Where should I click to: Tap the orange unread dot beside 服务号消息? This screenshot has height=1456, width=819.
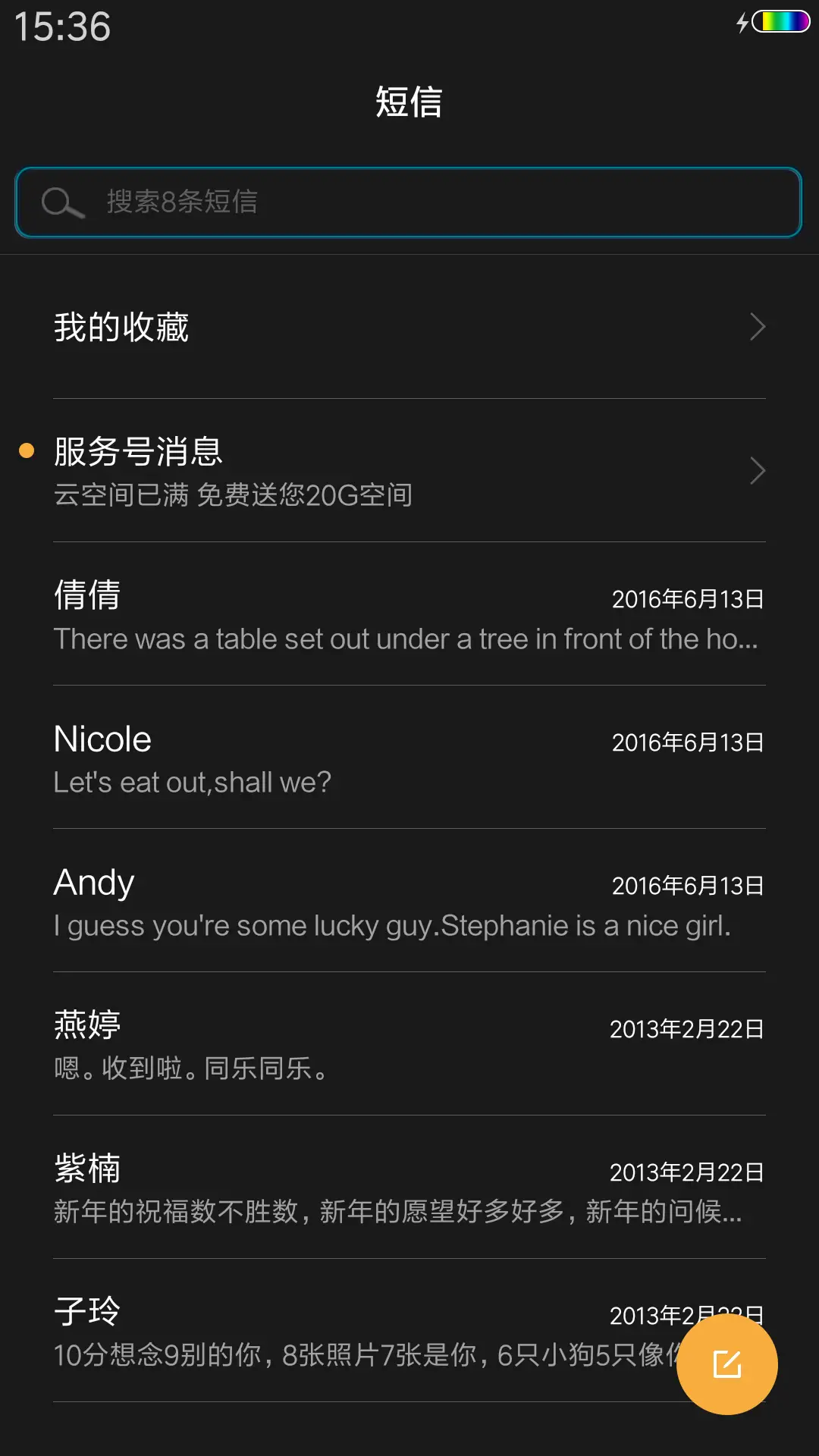click(x=27, y=450)
